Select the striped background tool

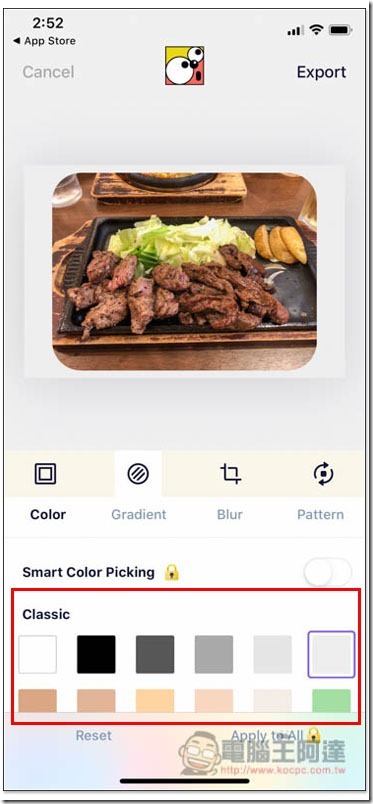point(138,474)
